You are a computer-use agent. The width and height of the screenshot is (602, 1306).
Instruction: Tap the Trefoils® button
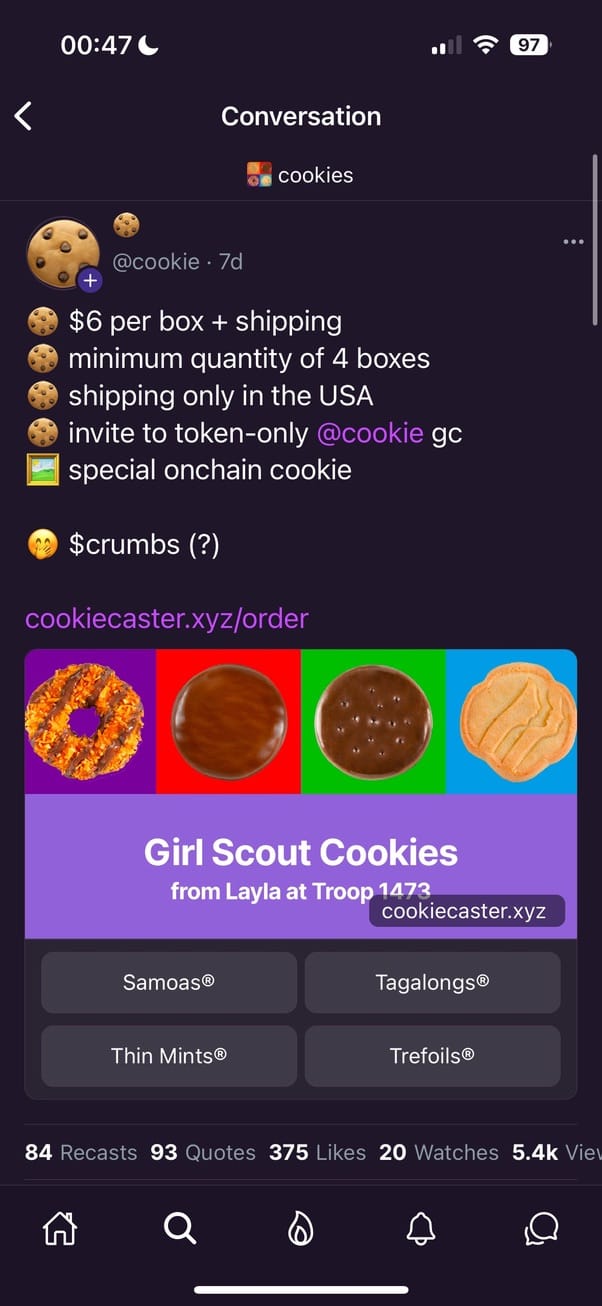tap(432, 1055)
